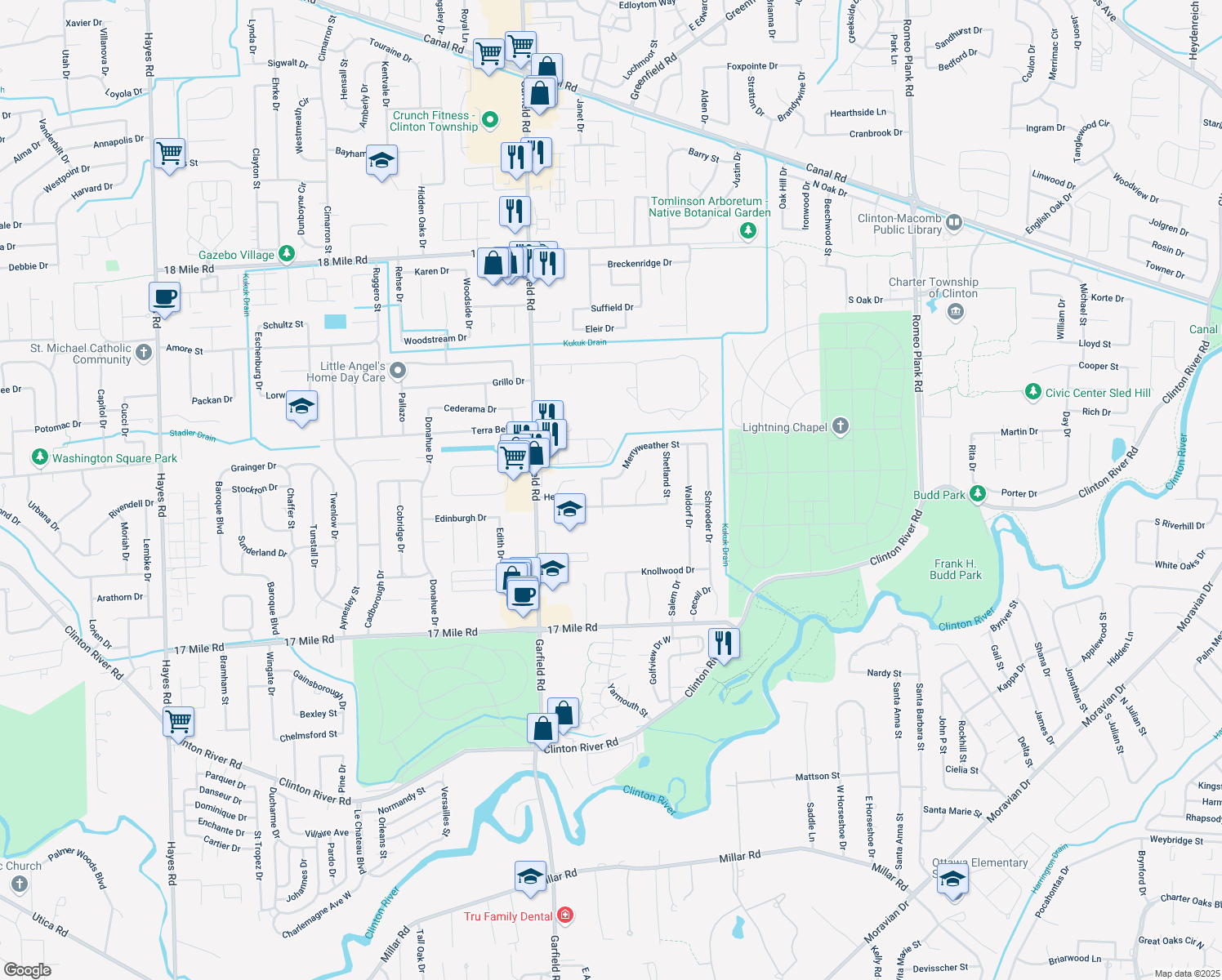Select the Civic Center Sled Hill marker

pyautogui.click(x=1033, y=393)
